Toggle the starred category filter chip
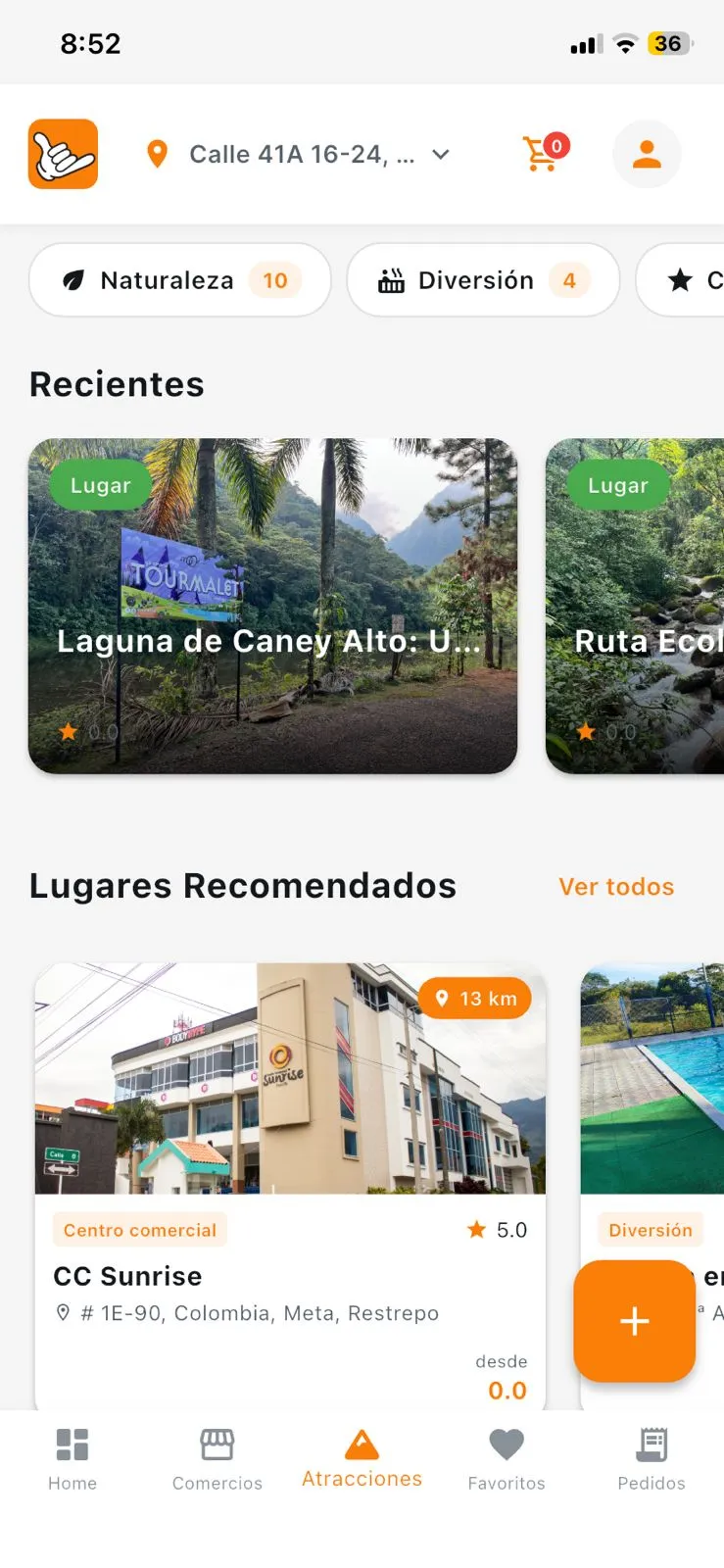The height and width of the screenshot is (1568, 724). pyautogui.click(x=691, y=280)
